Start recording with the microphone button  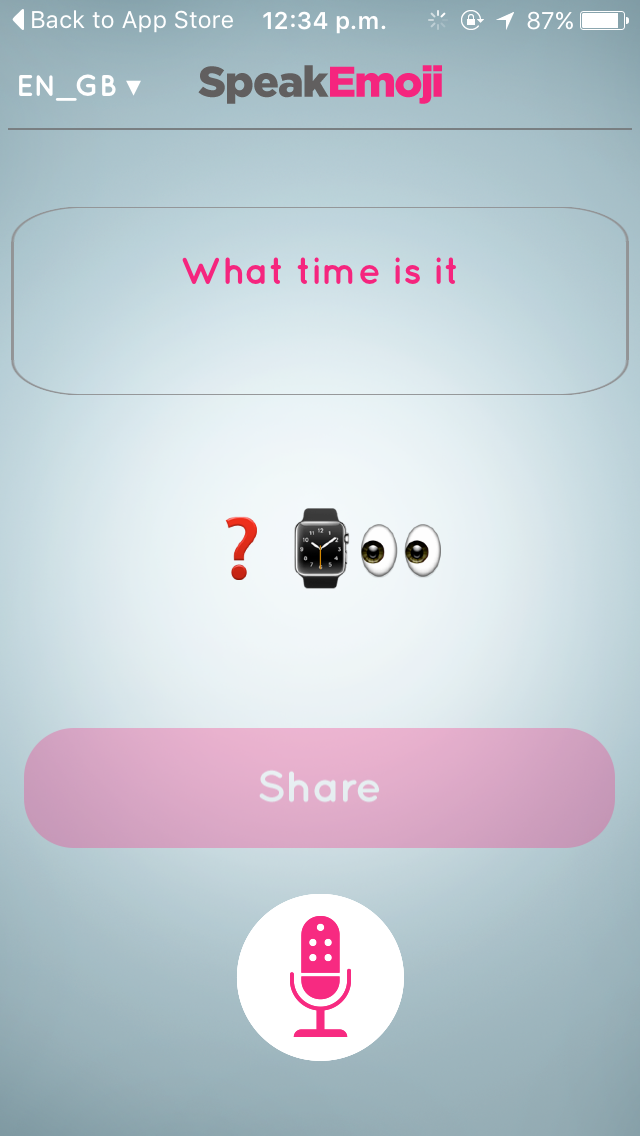point(320,977)
